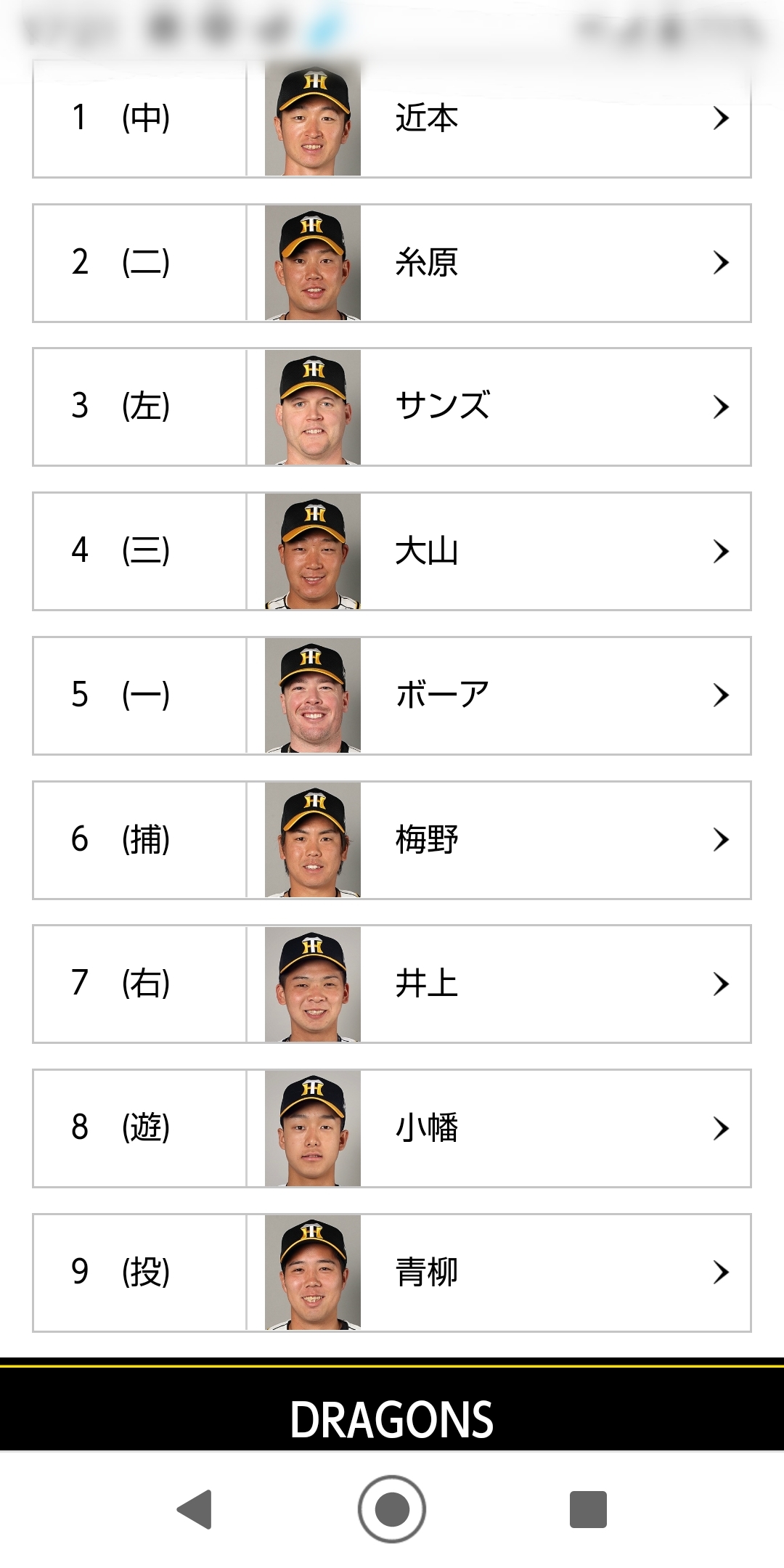View details for サンズ

point(392,407)
